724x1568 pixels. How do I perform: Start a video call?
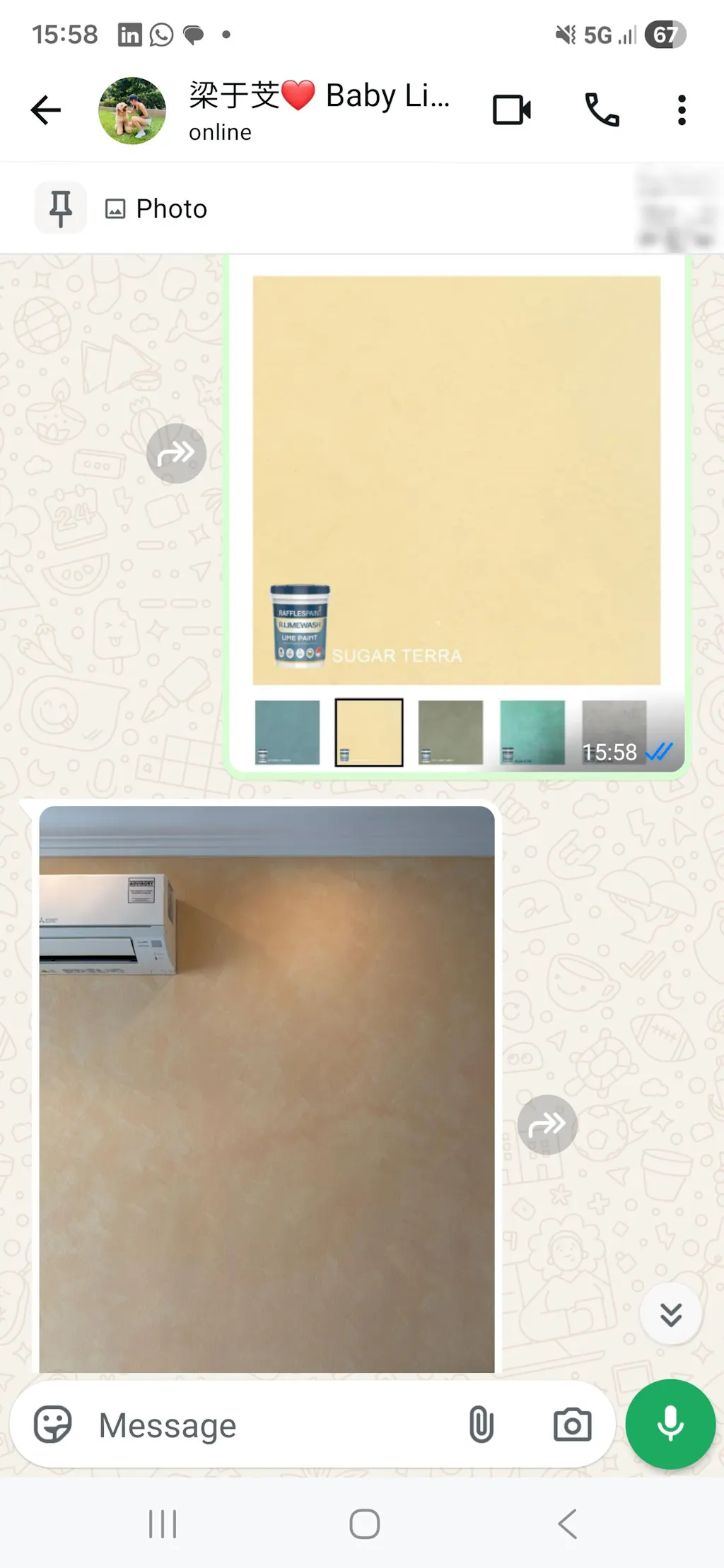click(512, 110)
